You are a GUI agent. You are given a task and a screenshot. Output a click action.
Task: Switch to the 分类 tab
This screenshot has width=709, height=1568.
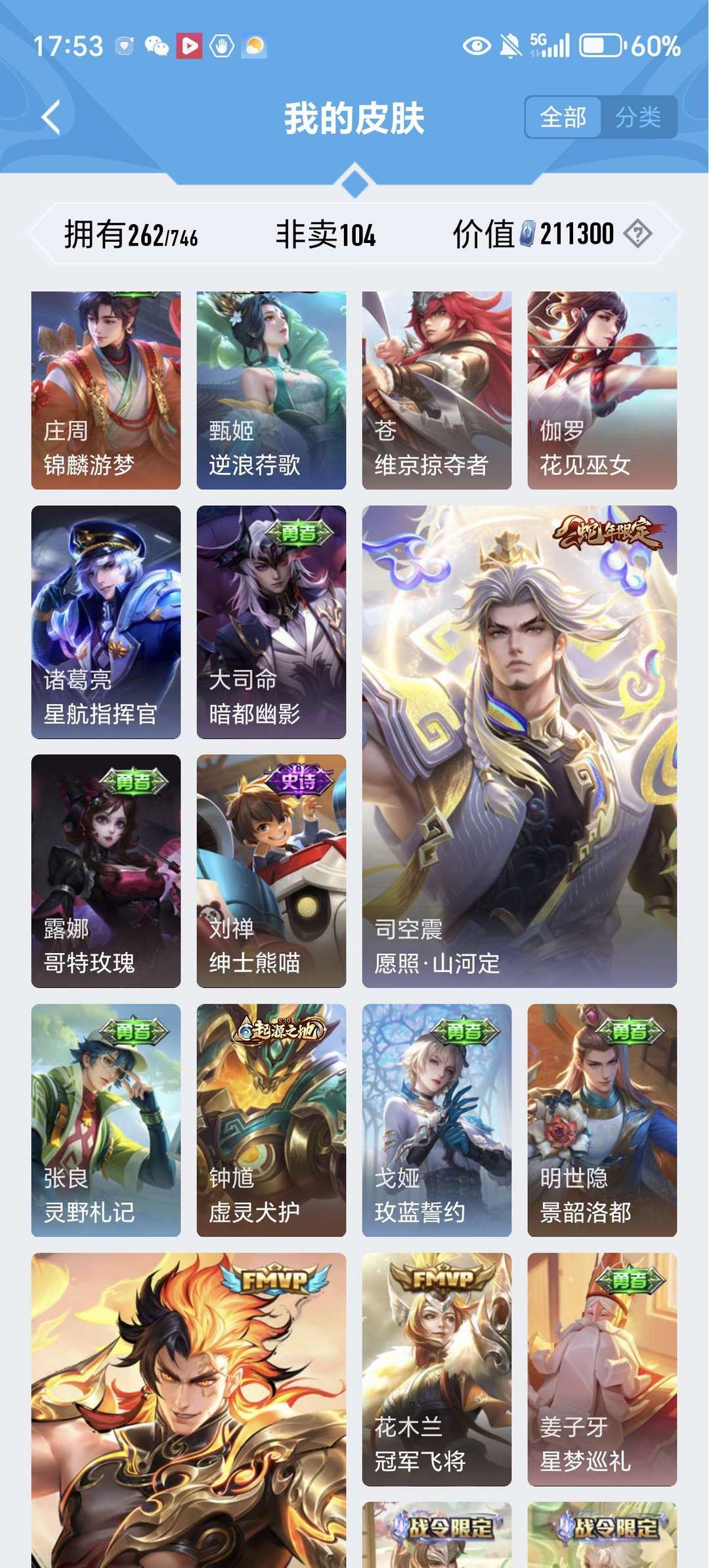638,118
